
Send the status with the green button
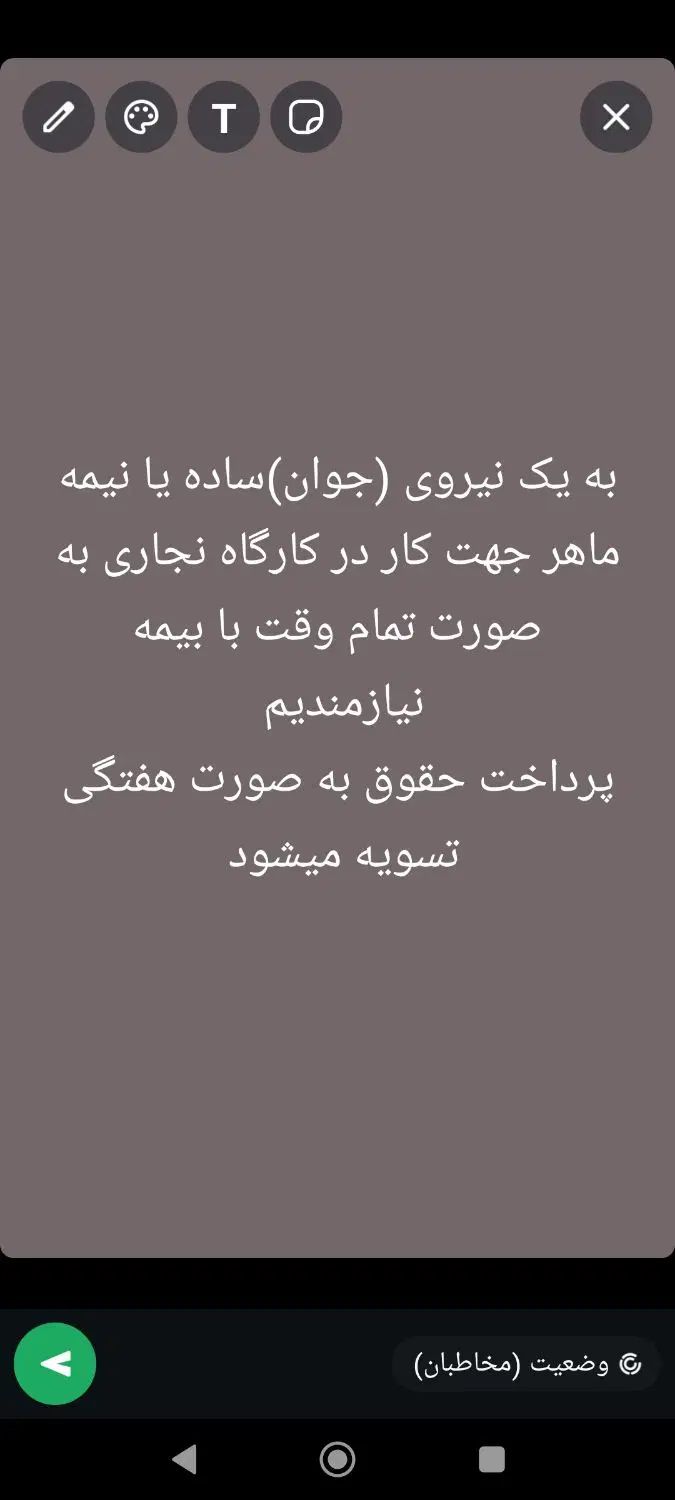pos(55,1364)
